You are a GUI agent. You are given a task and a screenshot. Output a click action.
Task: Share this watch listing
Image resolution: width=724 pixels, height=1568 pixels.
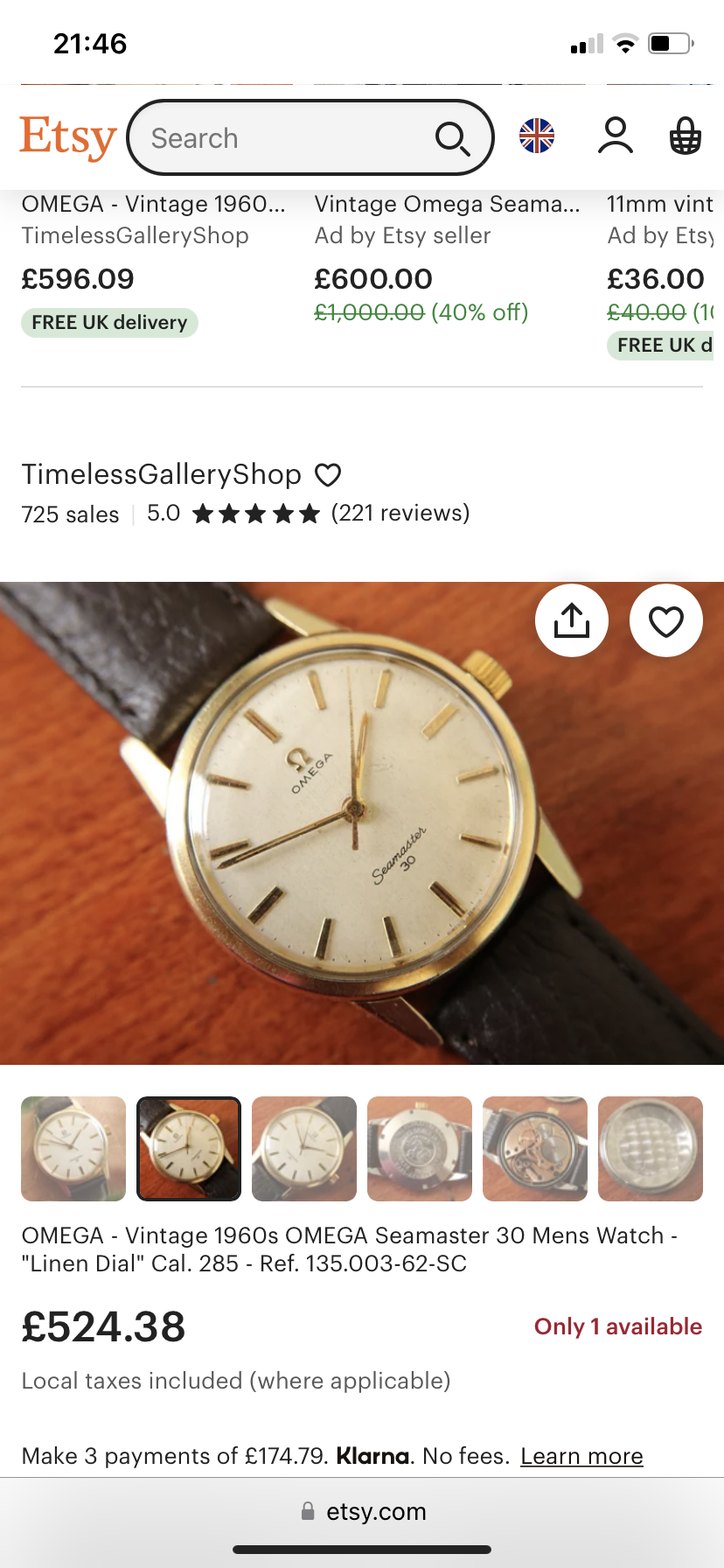(x=572, y=621)
